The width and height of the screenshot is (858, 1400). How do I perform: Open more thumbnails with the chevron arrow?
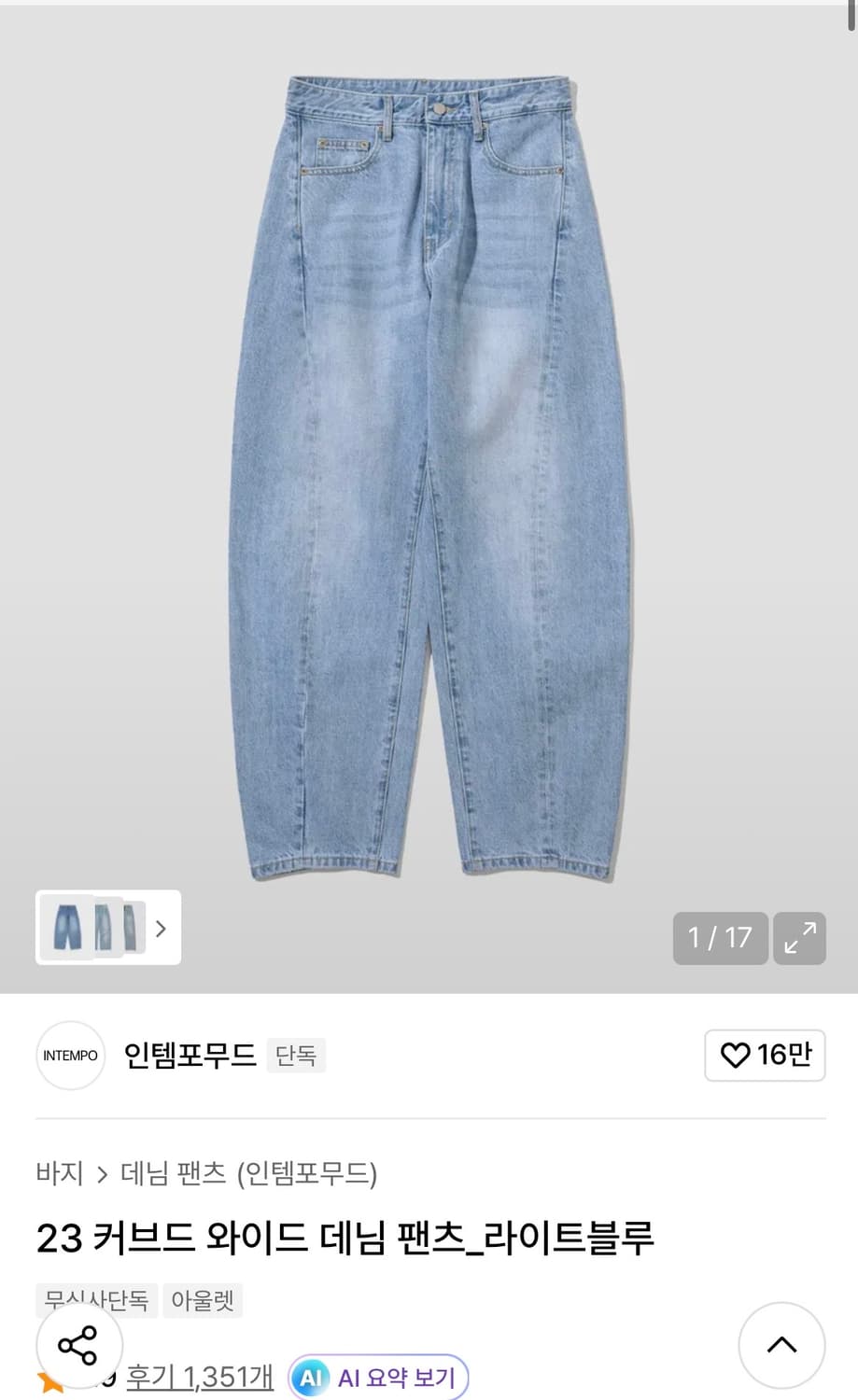click(x=161, y=929)
